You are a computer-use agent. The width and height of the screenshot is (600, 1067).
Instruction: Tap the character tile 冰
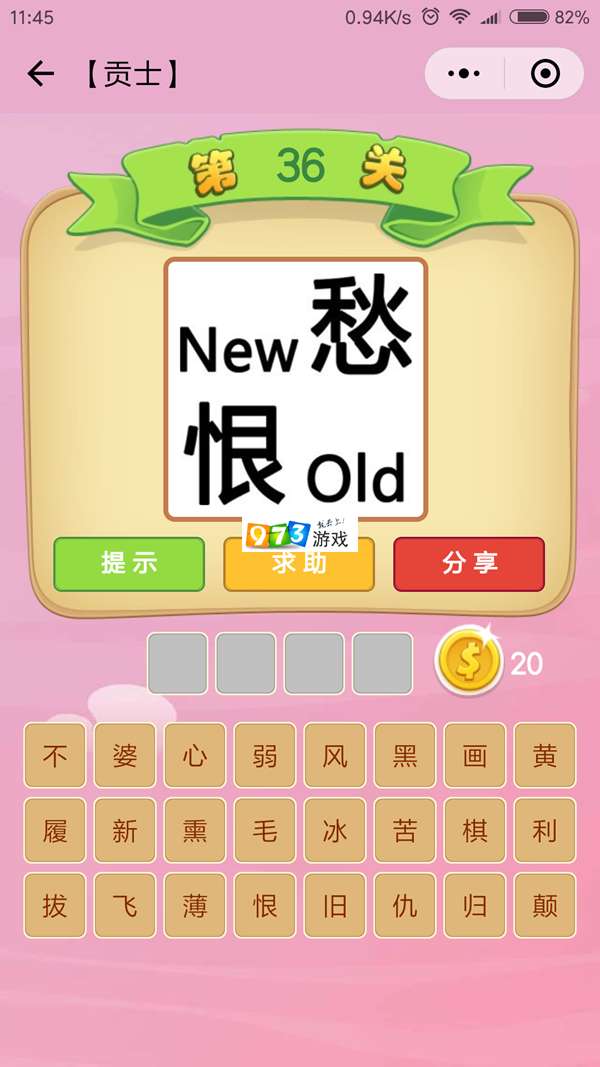[335, 831]
